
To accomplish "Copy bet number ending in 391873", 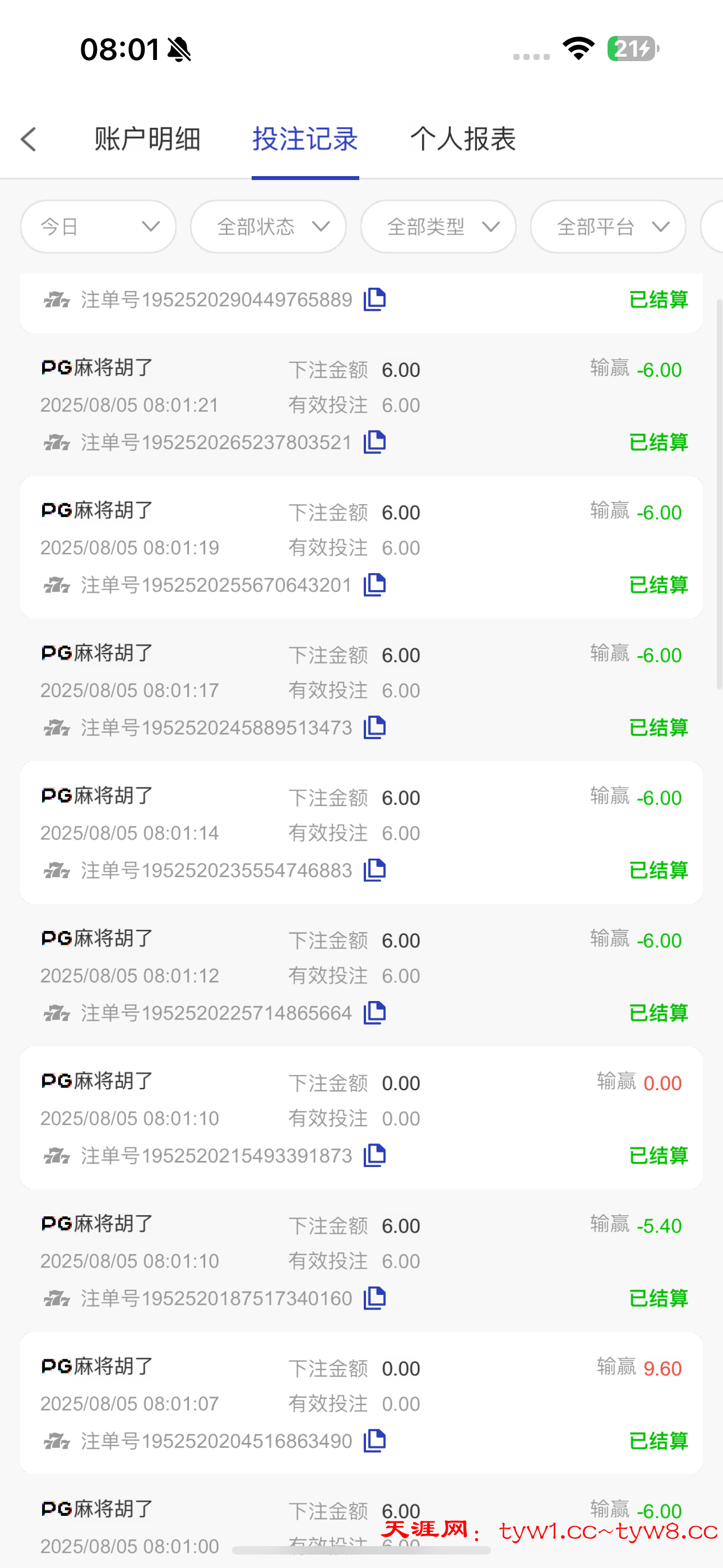I will coord(375,1155).
